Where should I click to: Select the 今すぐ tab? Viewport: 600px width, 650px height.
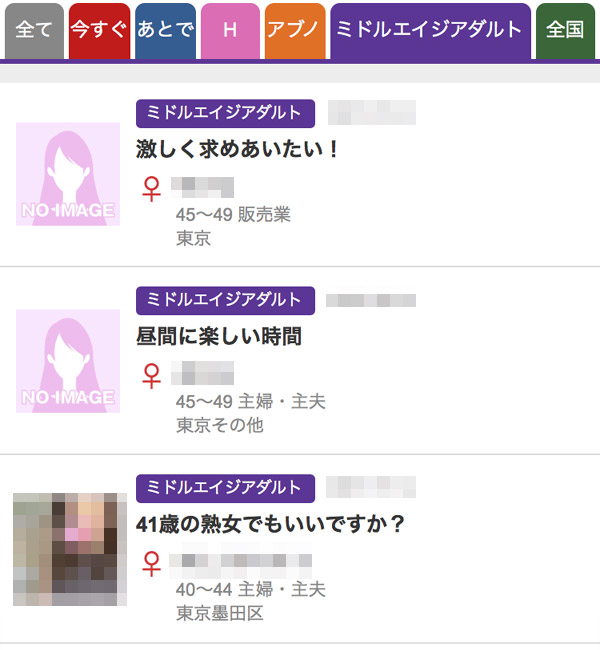[99, 31]
